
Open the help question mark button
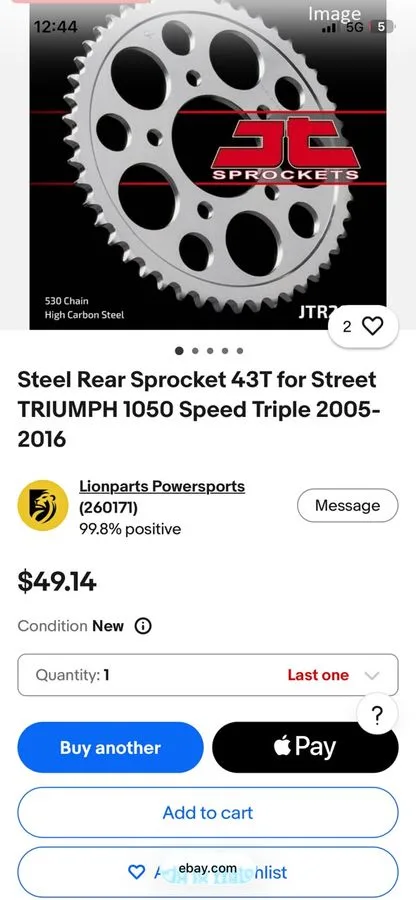[x=377, y=716]
